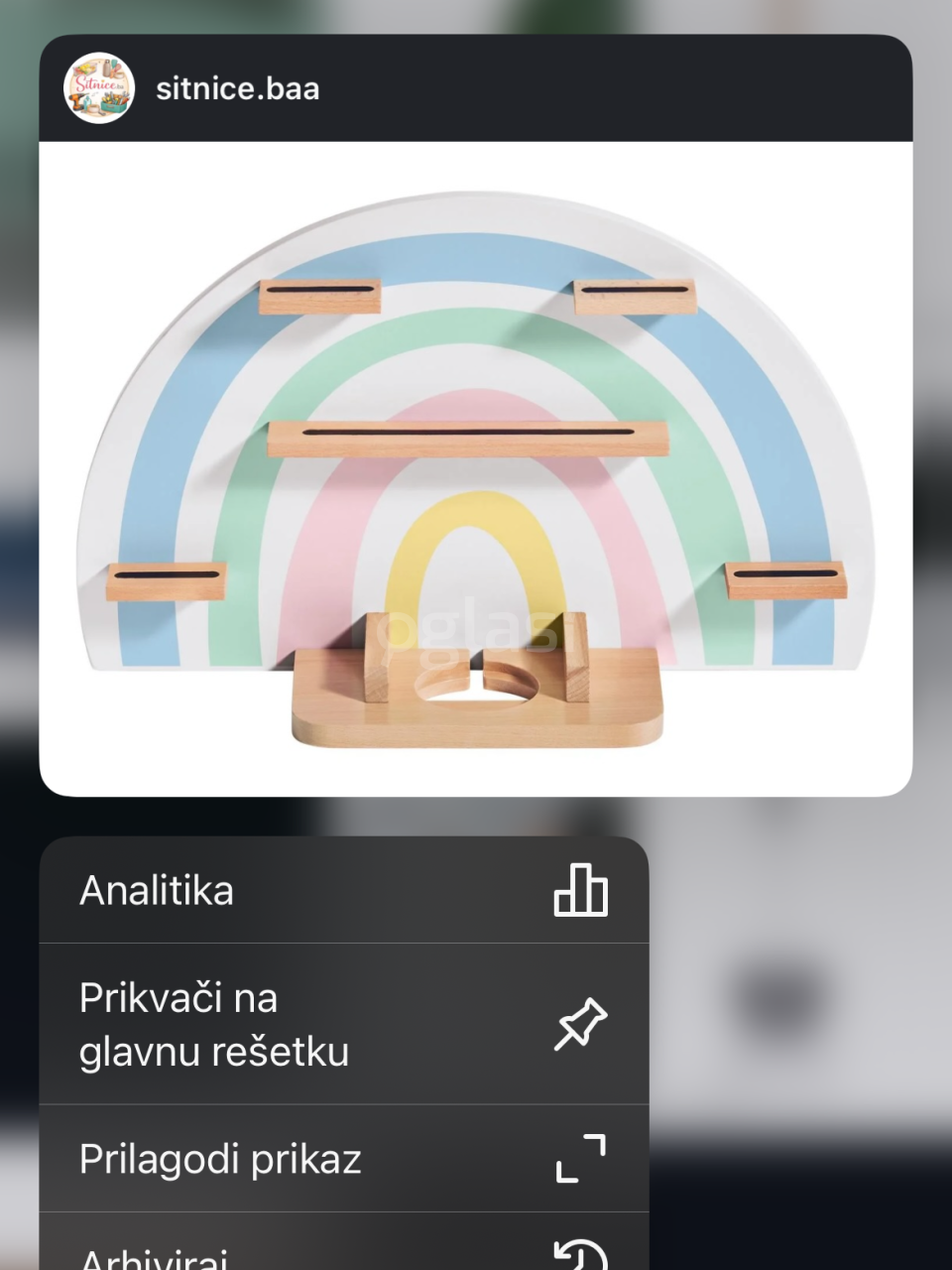Open the rainbow shelf post image
This screenshot has height=1270, width=952.
(x=476, y=466)
